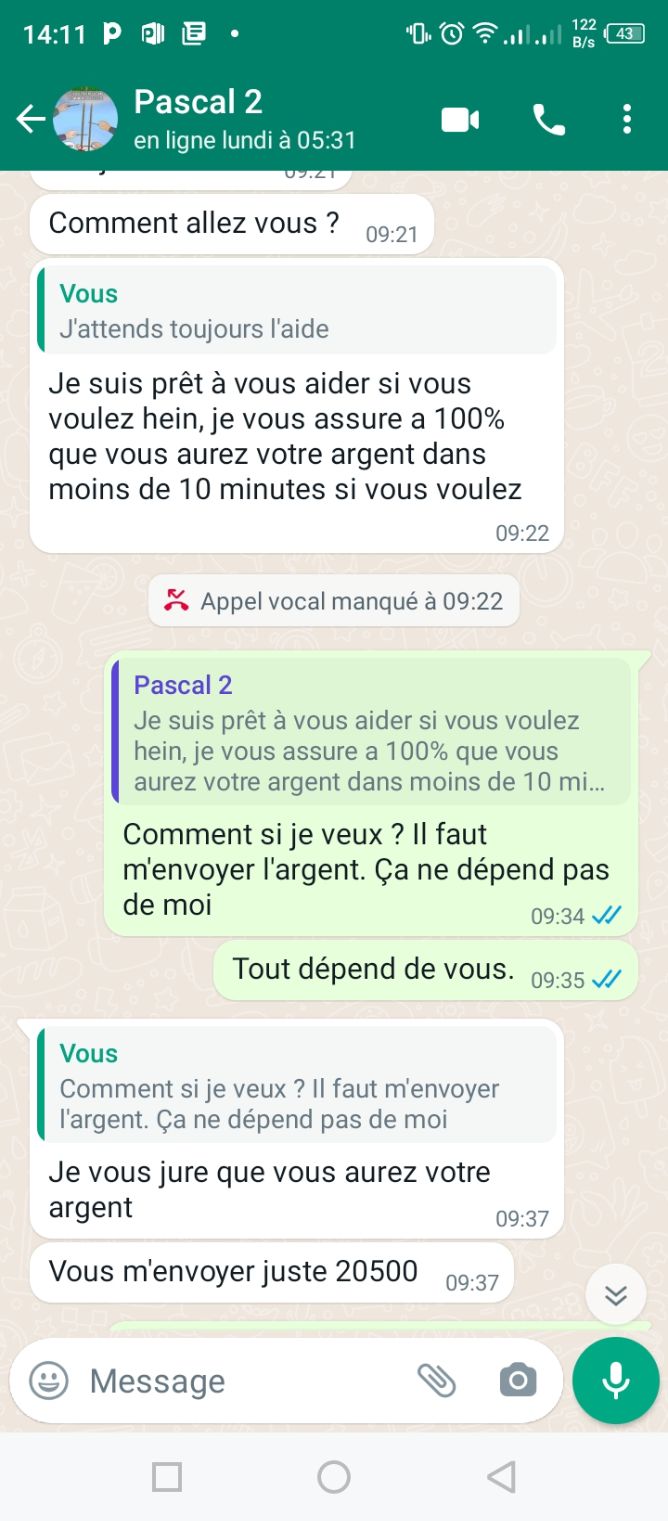Open the emoji picker

click(49, 1381)
